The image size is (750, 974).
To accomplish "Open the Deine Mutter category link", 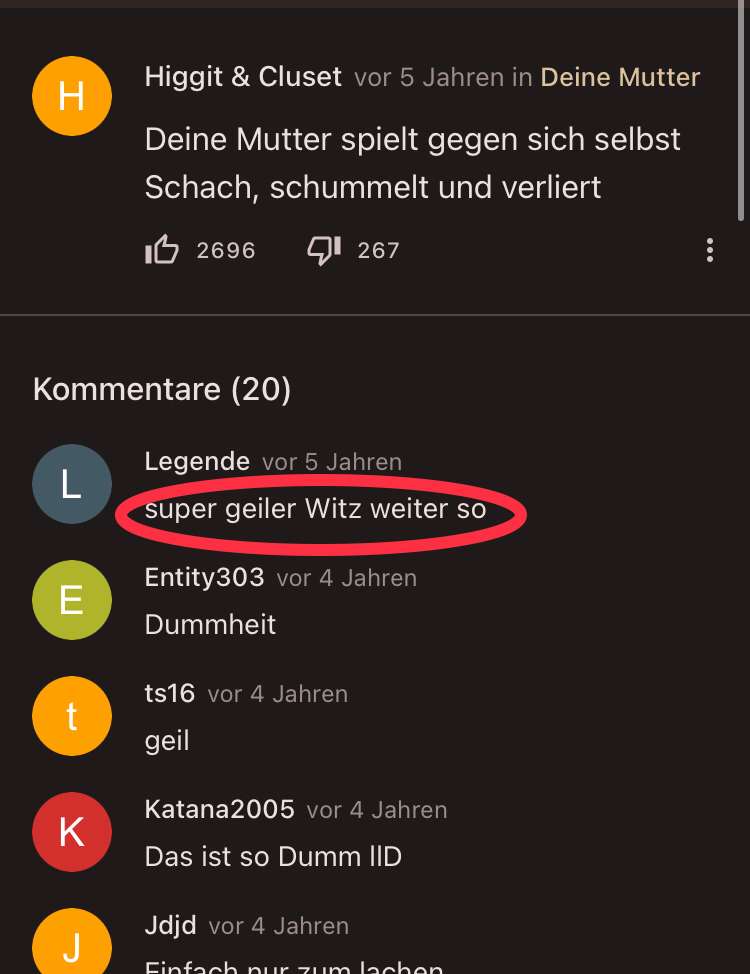I will [x=620, y=77].
